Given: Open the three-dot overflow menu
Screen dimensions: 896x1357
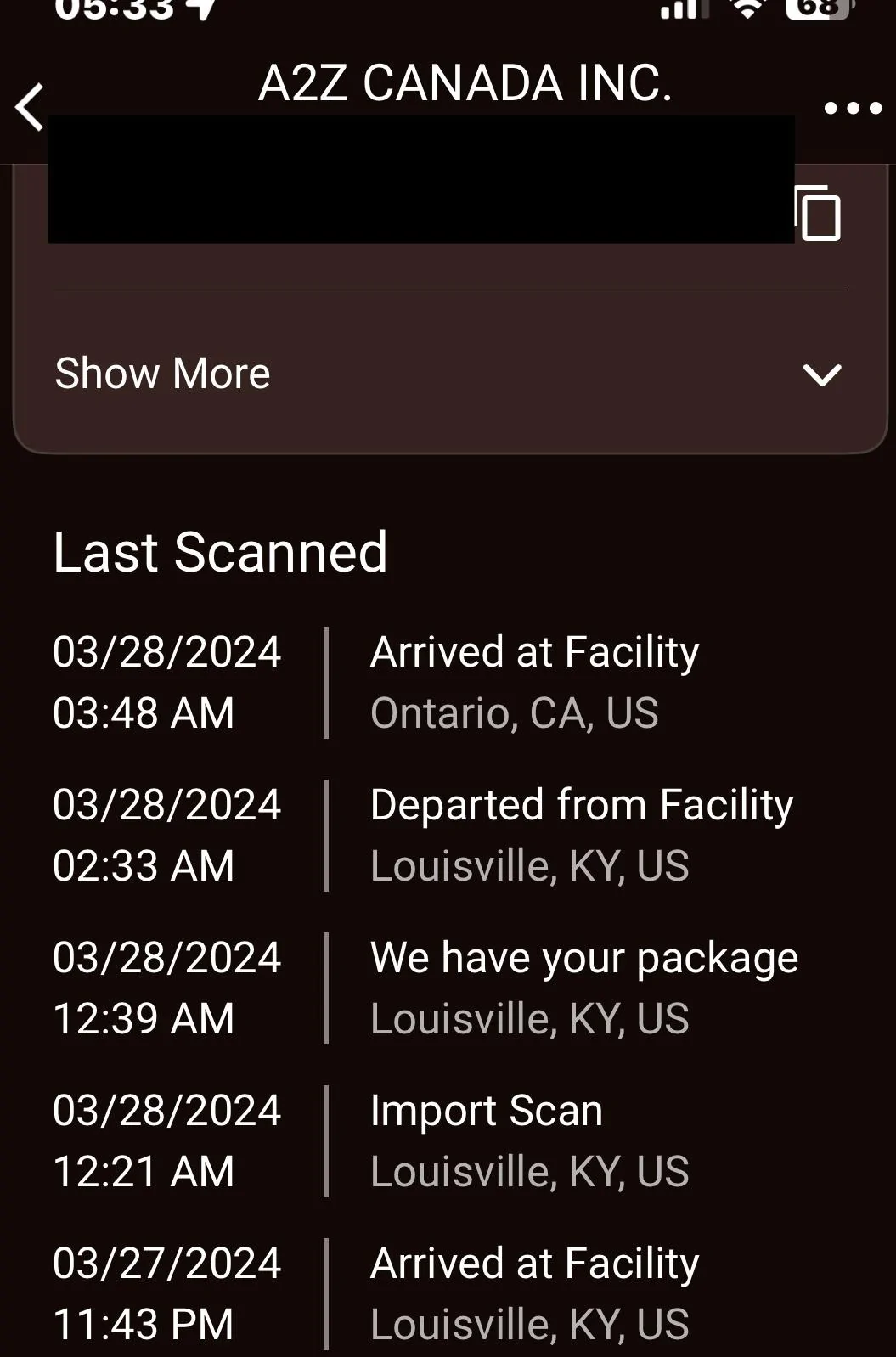Looking at the screenshot, I should pos(853,109).
